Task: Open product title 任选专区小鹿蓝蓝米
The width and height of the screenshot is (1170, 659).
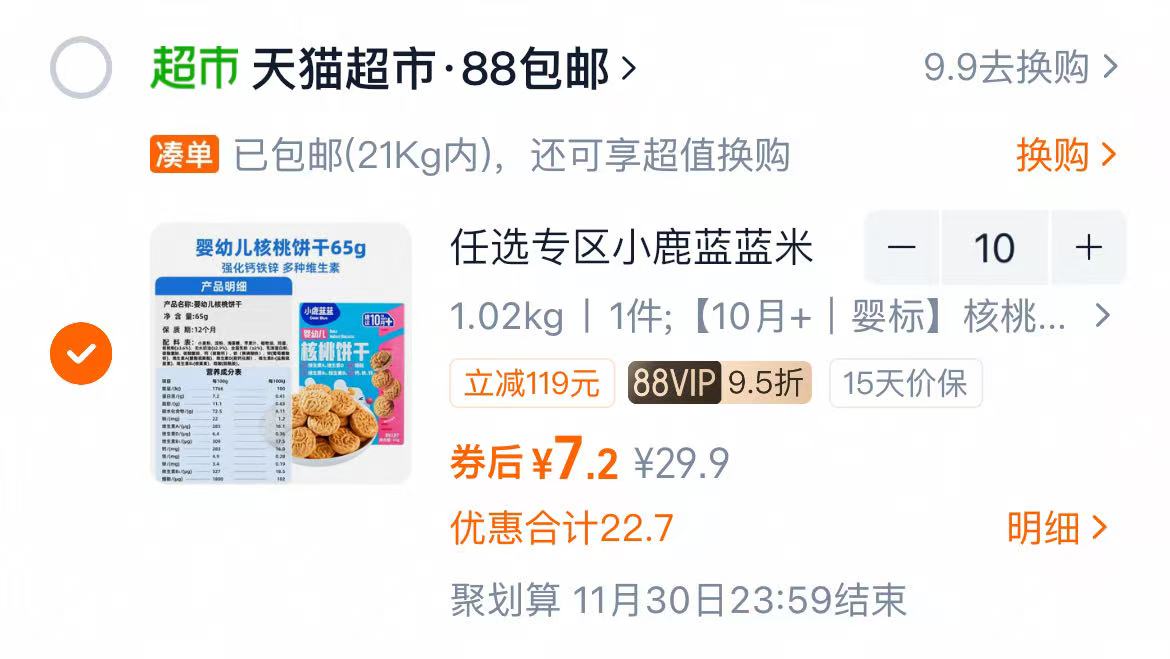Action: click(632, 248)
